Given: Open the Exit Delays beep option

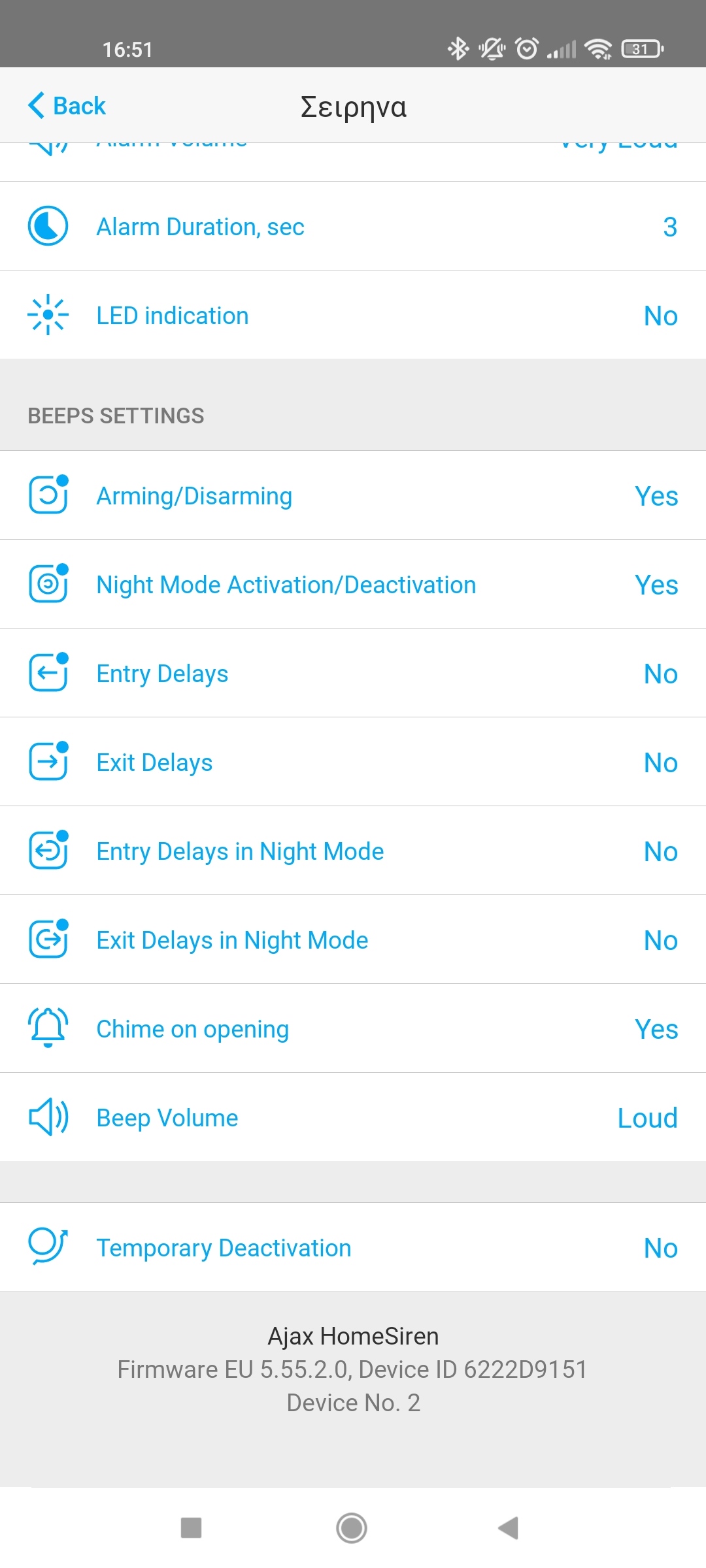Looking at the screenshot, I should coord(353,762).
